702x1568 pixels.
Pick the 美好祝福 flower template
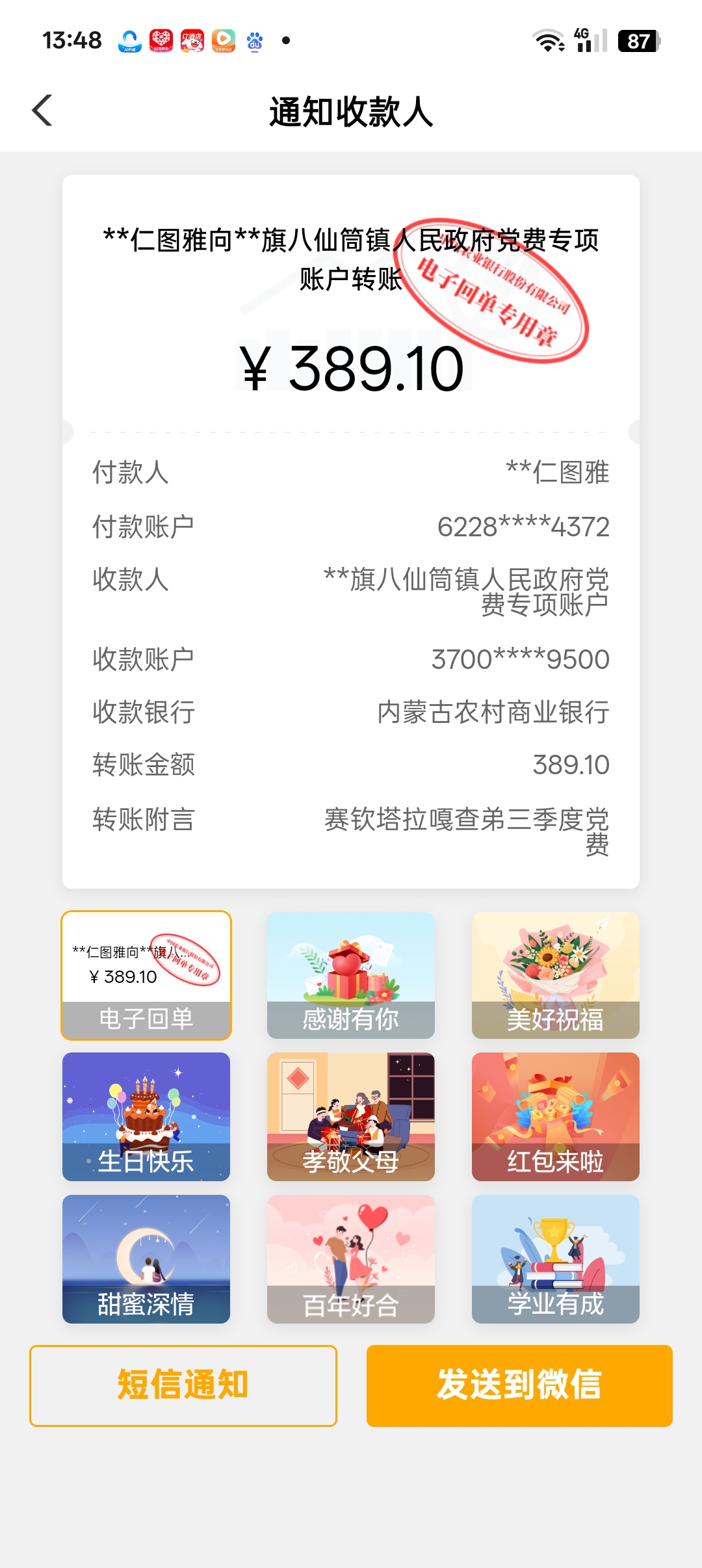coord(555,975)
